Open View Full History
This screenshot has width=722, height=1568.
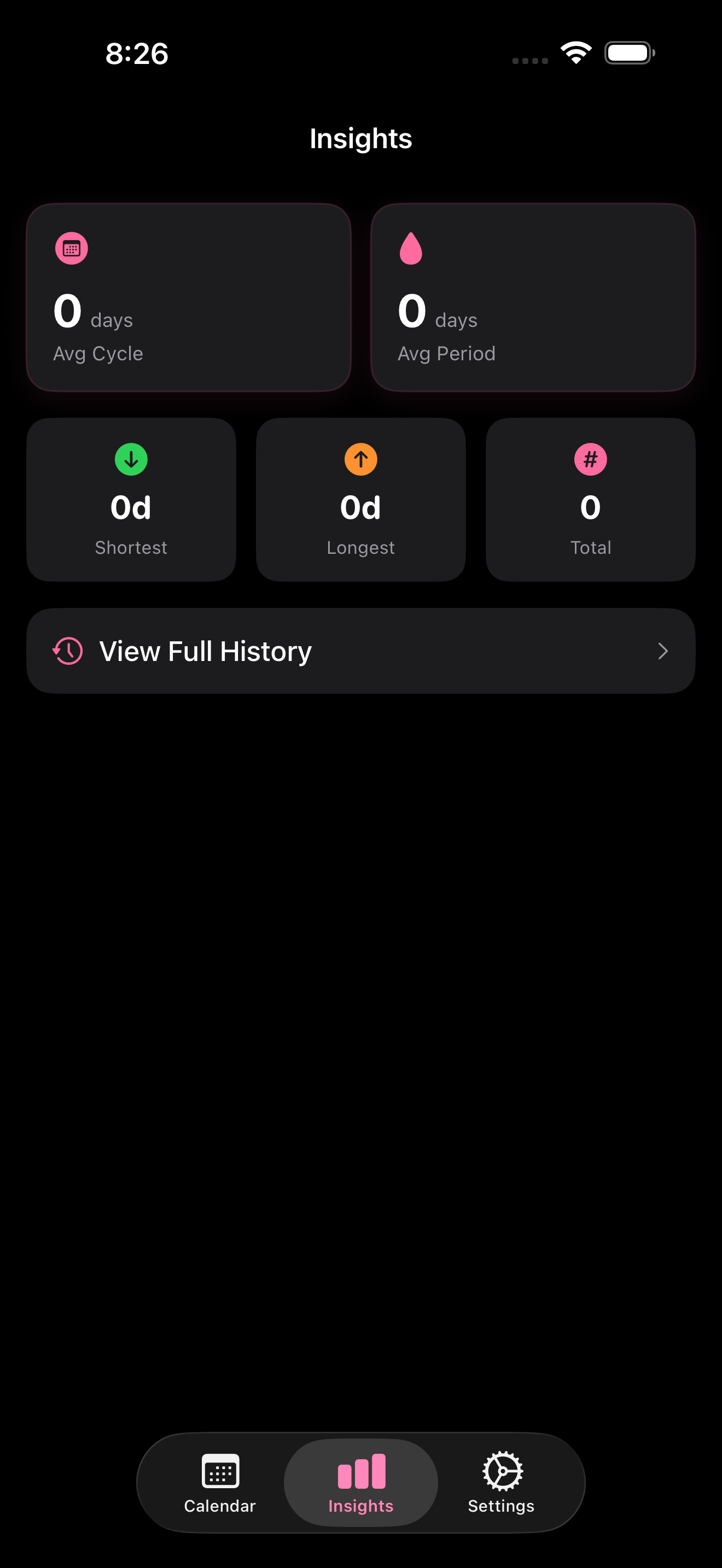(360, 651)
